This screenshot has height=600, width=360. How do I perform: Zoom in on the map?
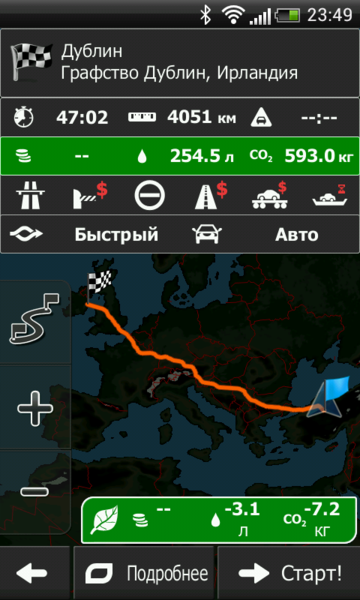coord(35,408)
